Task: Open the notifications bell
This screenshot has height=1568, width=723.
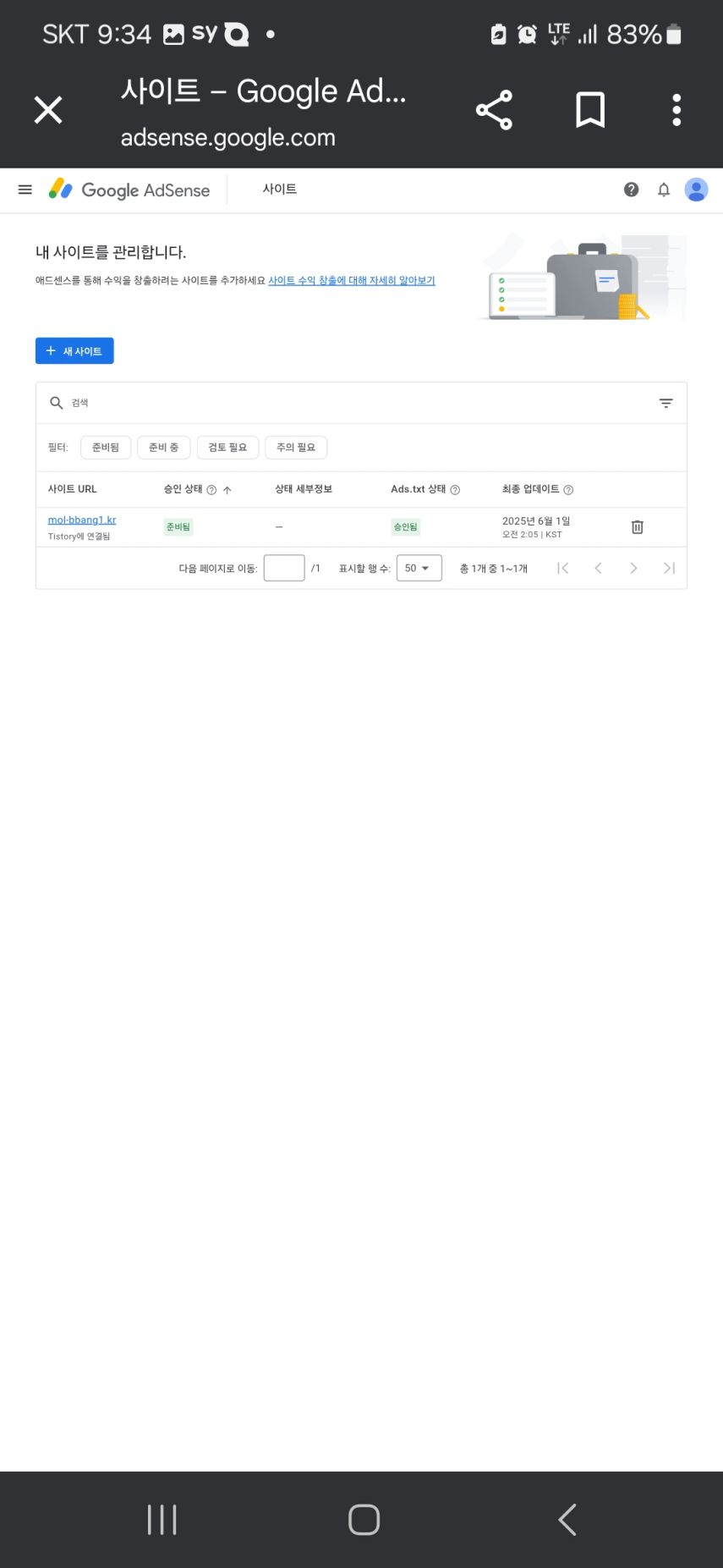Action: (x=664, y=190)
